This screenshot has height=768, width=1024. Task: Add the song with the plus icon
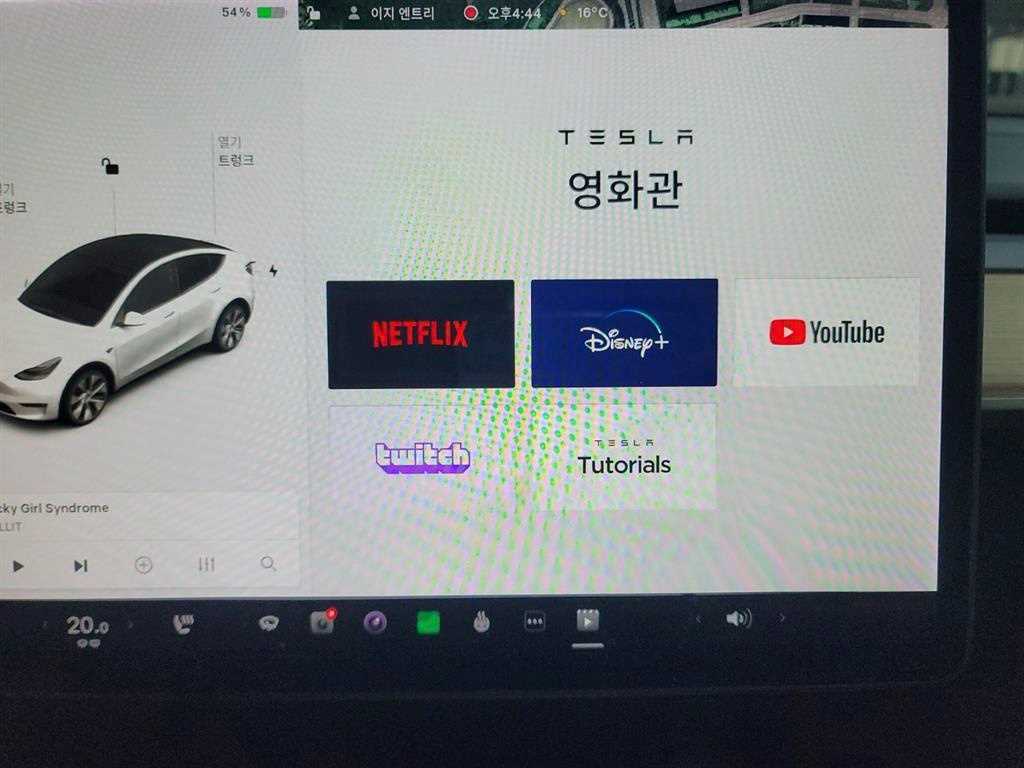[143, 565]
